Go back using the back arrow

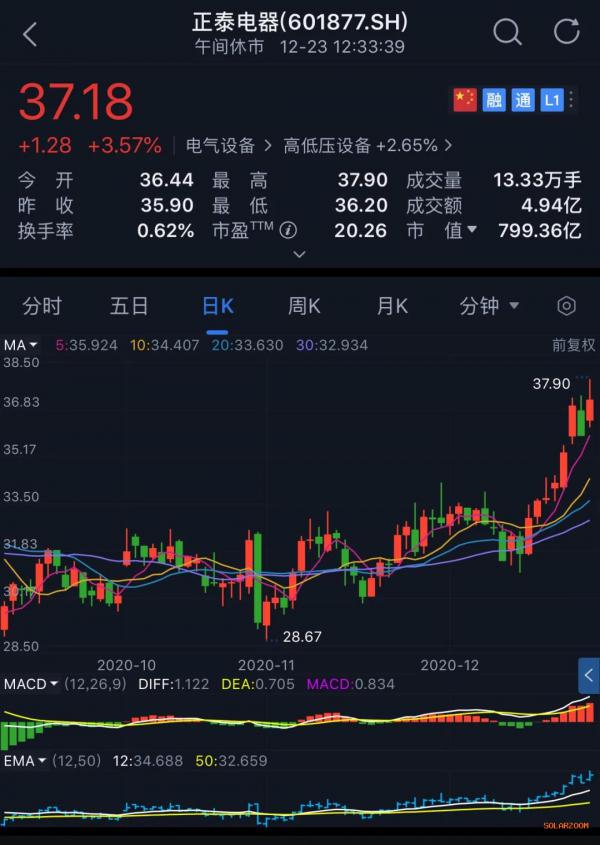click(30, 34)
